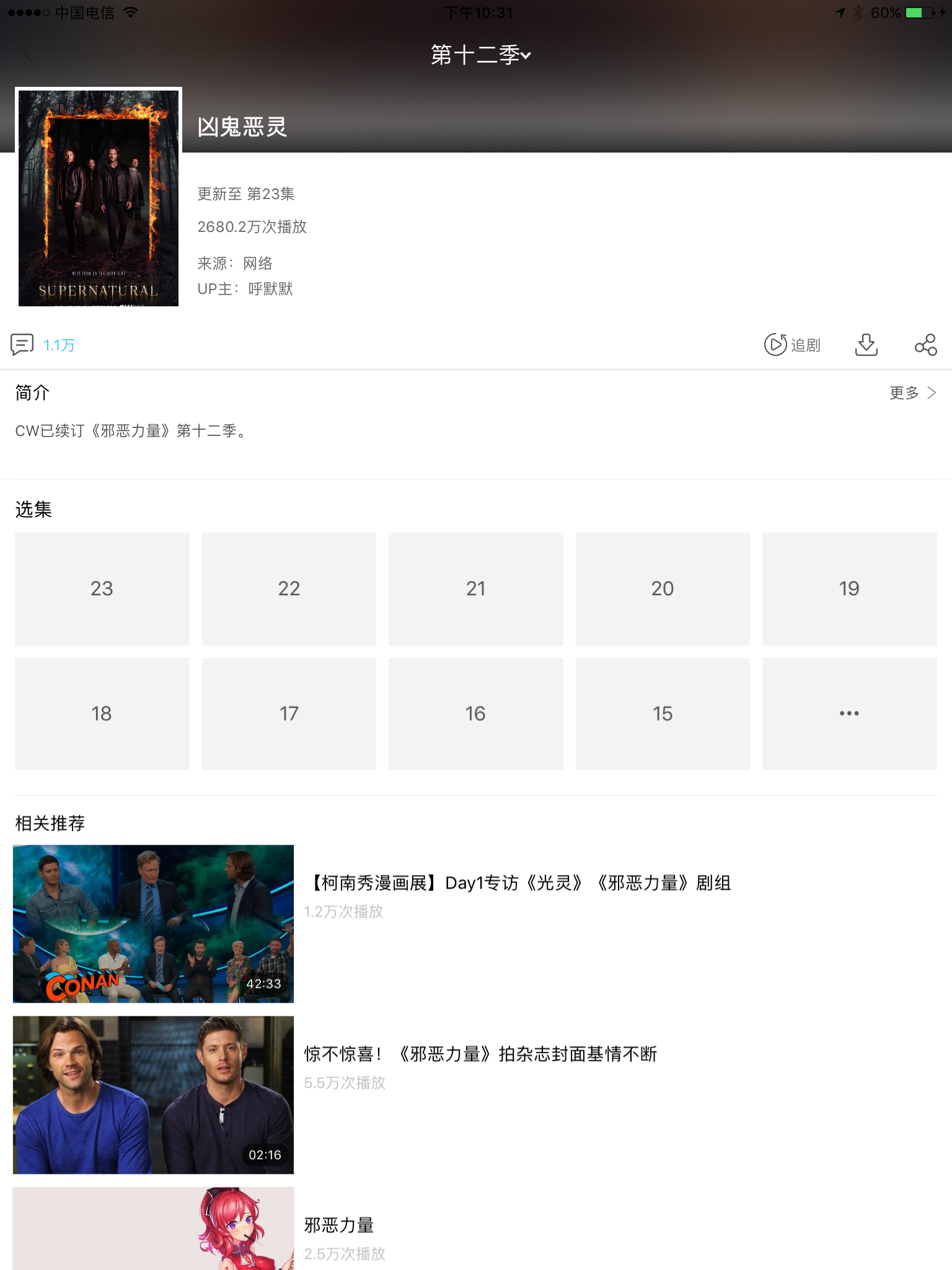The width and height of the screenshot is (952, 1270).
Task: Open the 第十二季 season dropdown
Action: [480, 55]
